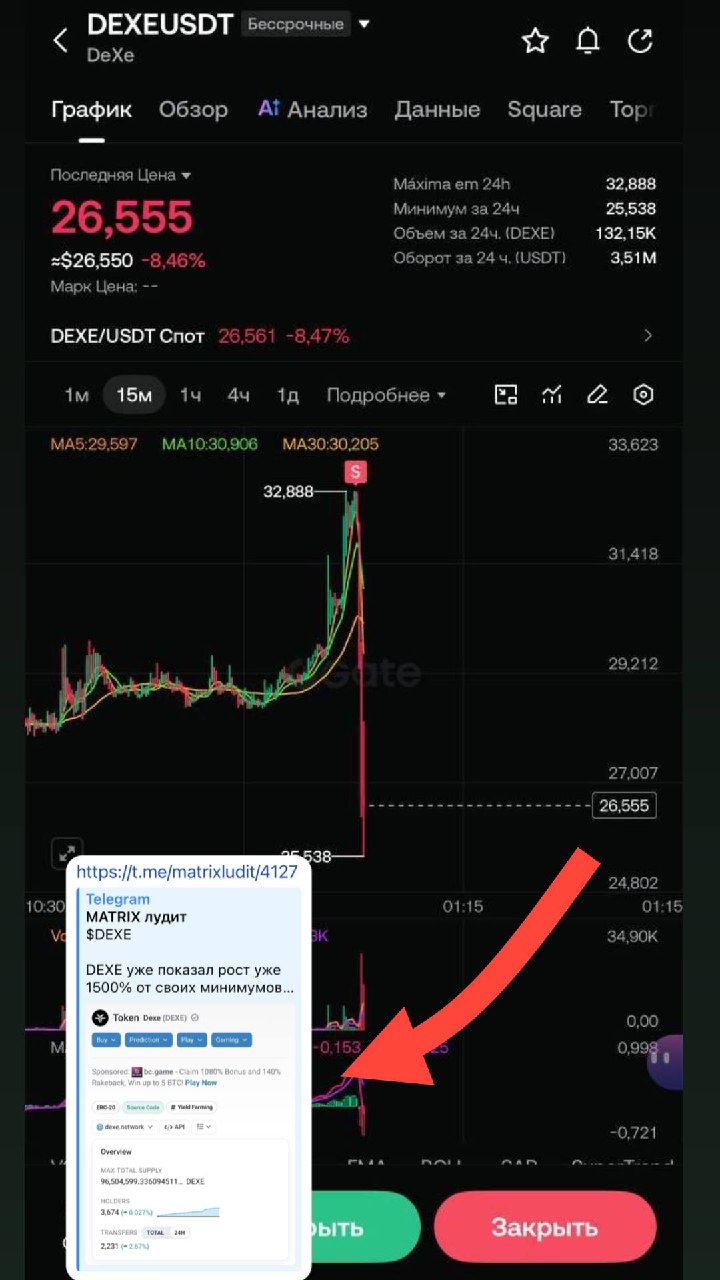
Task: Switch to the Данные tab
Action: point(437,110)
